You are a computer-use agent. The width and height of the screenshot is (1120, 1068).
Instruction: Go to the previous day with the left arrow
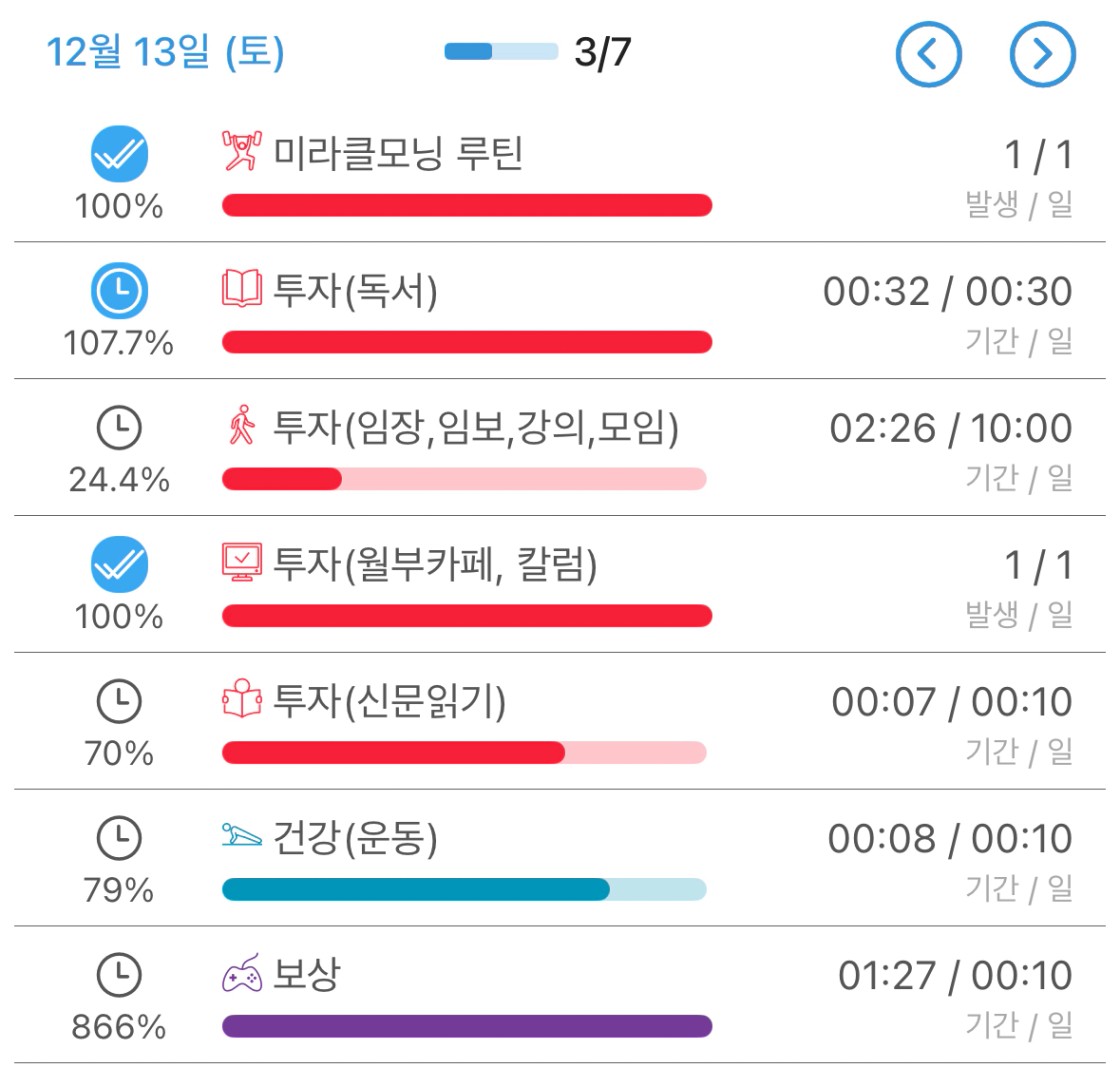[928, 54]
